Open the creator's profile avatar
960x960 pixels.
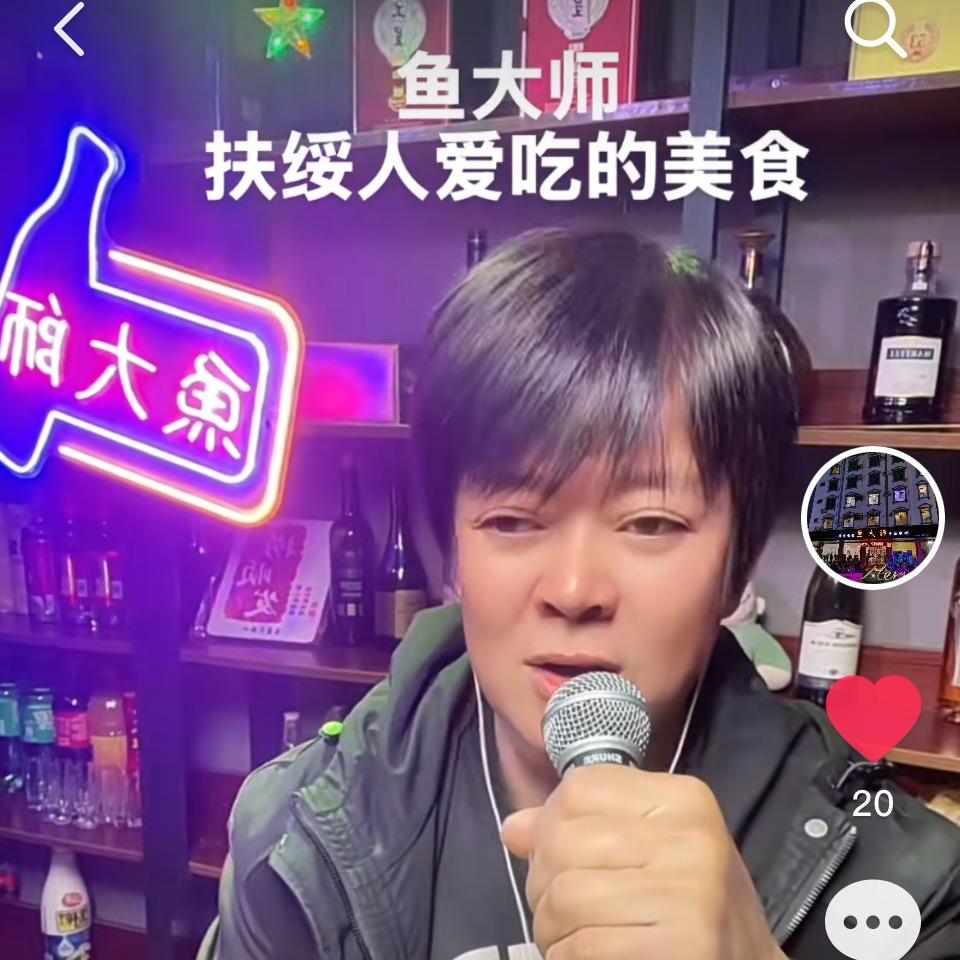click(x=872, y=517)
